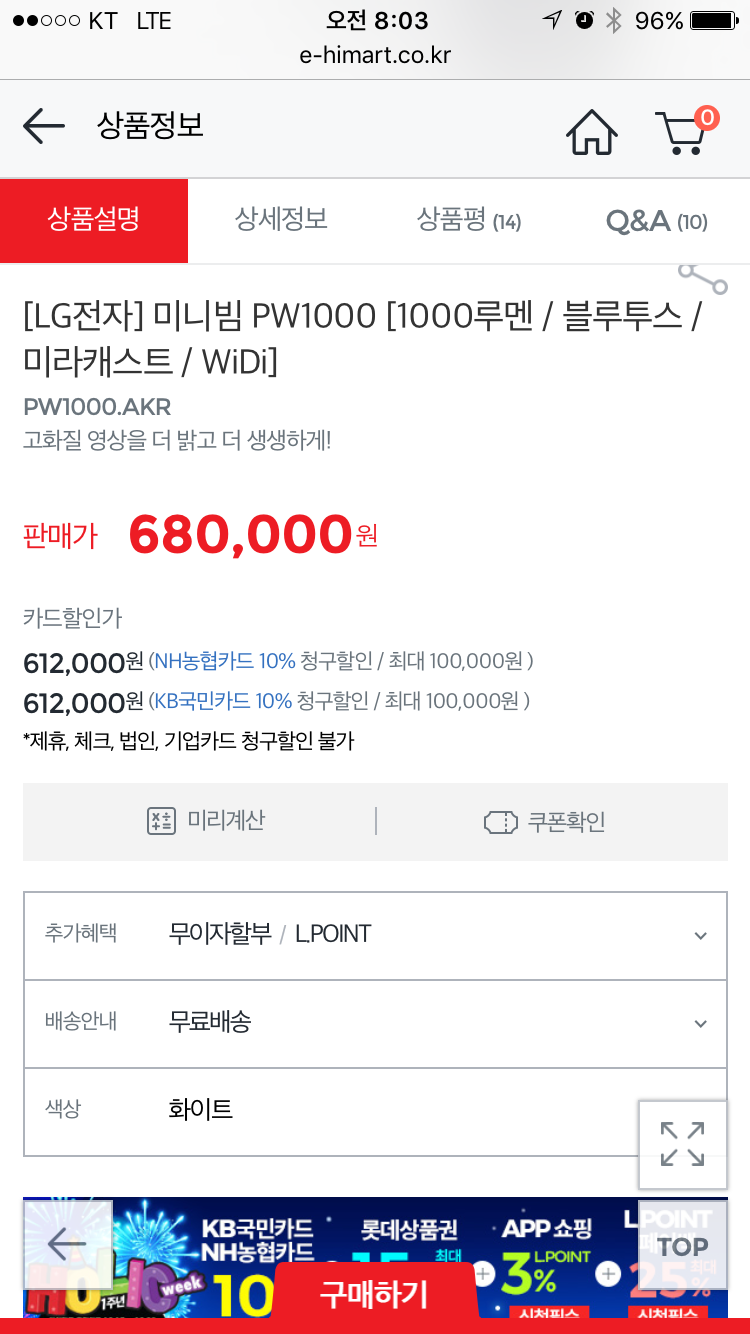
Task: Switch to the 상세정보 tab
Action: tap(281, 220)
